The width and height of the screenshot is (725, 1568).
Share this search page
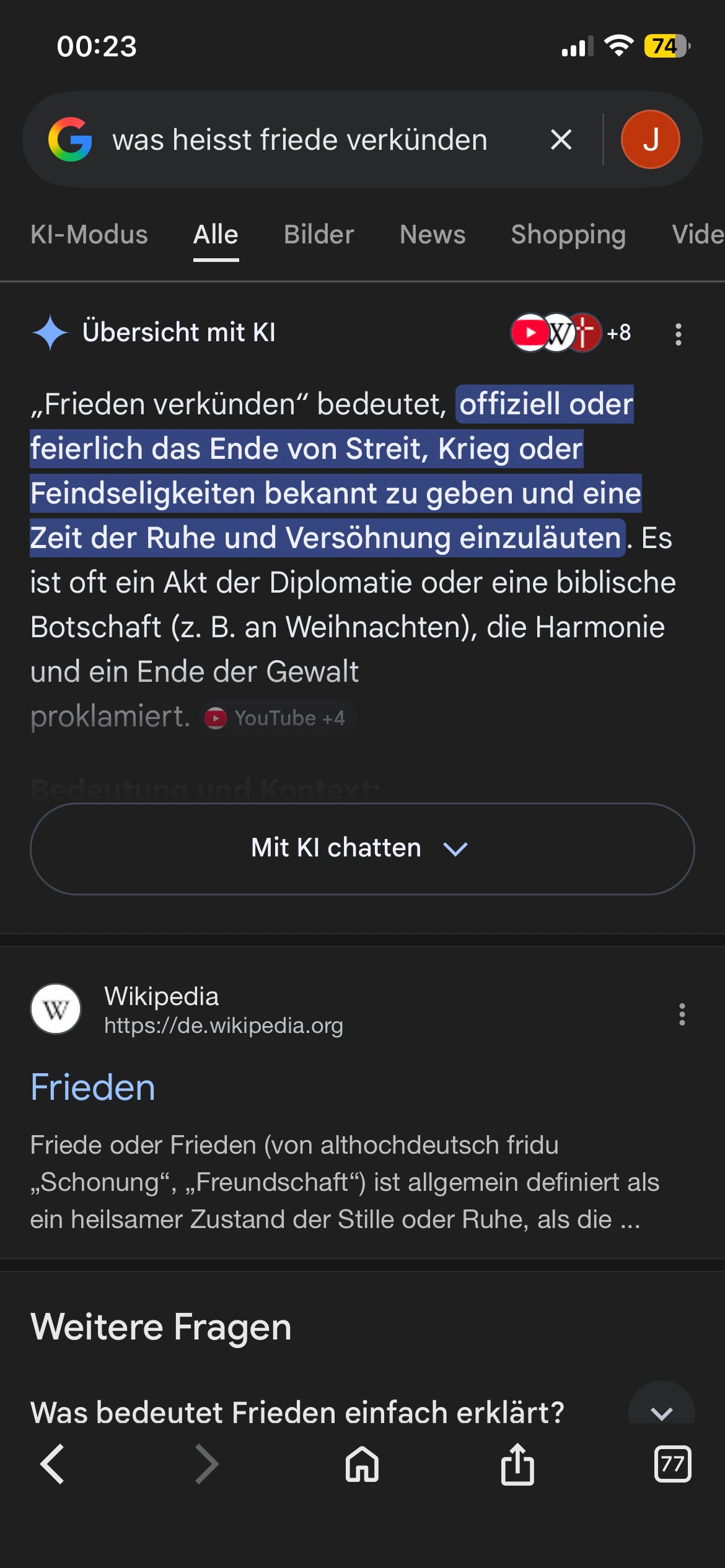point(517,1464)
